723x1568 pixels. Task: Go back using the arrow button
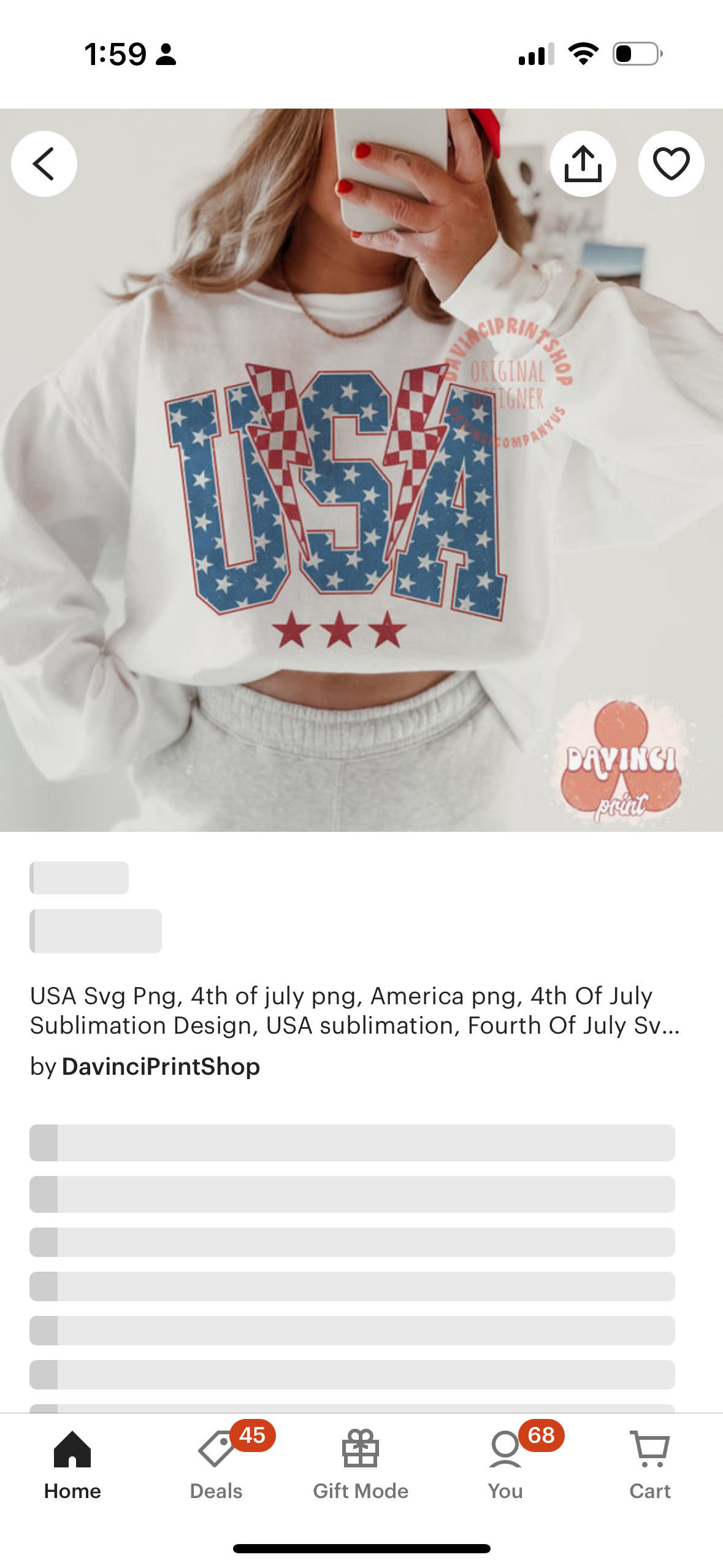click(x=44, y=164)
